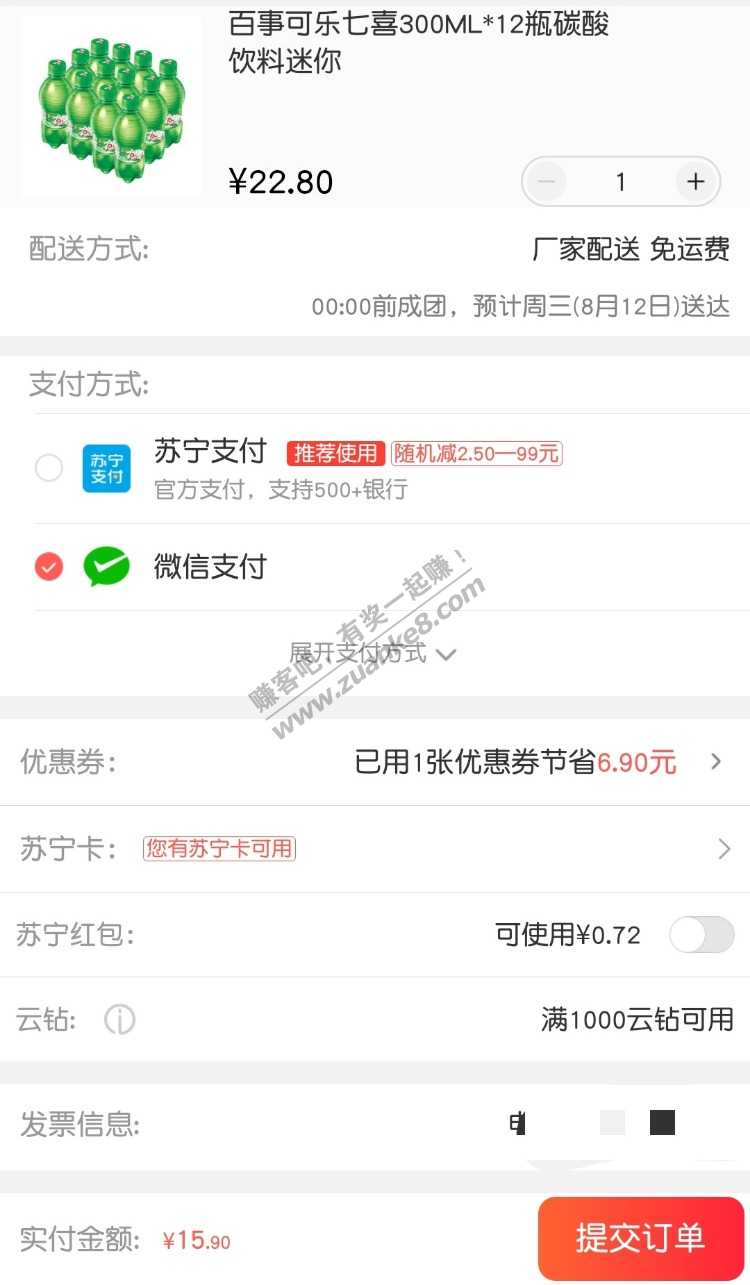
Task: Select 微信支付 payment option
Action: coord(49,567)
